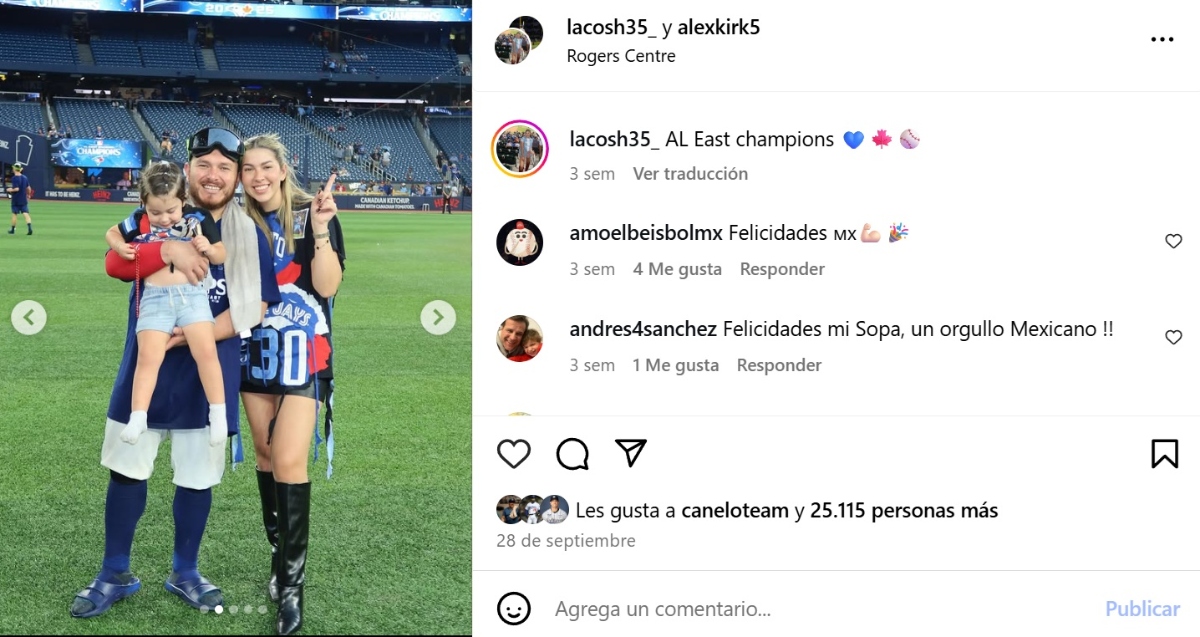Open the lacosh35_ profile in the header

coord(612,28)
